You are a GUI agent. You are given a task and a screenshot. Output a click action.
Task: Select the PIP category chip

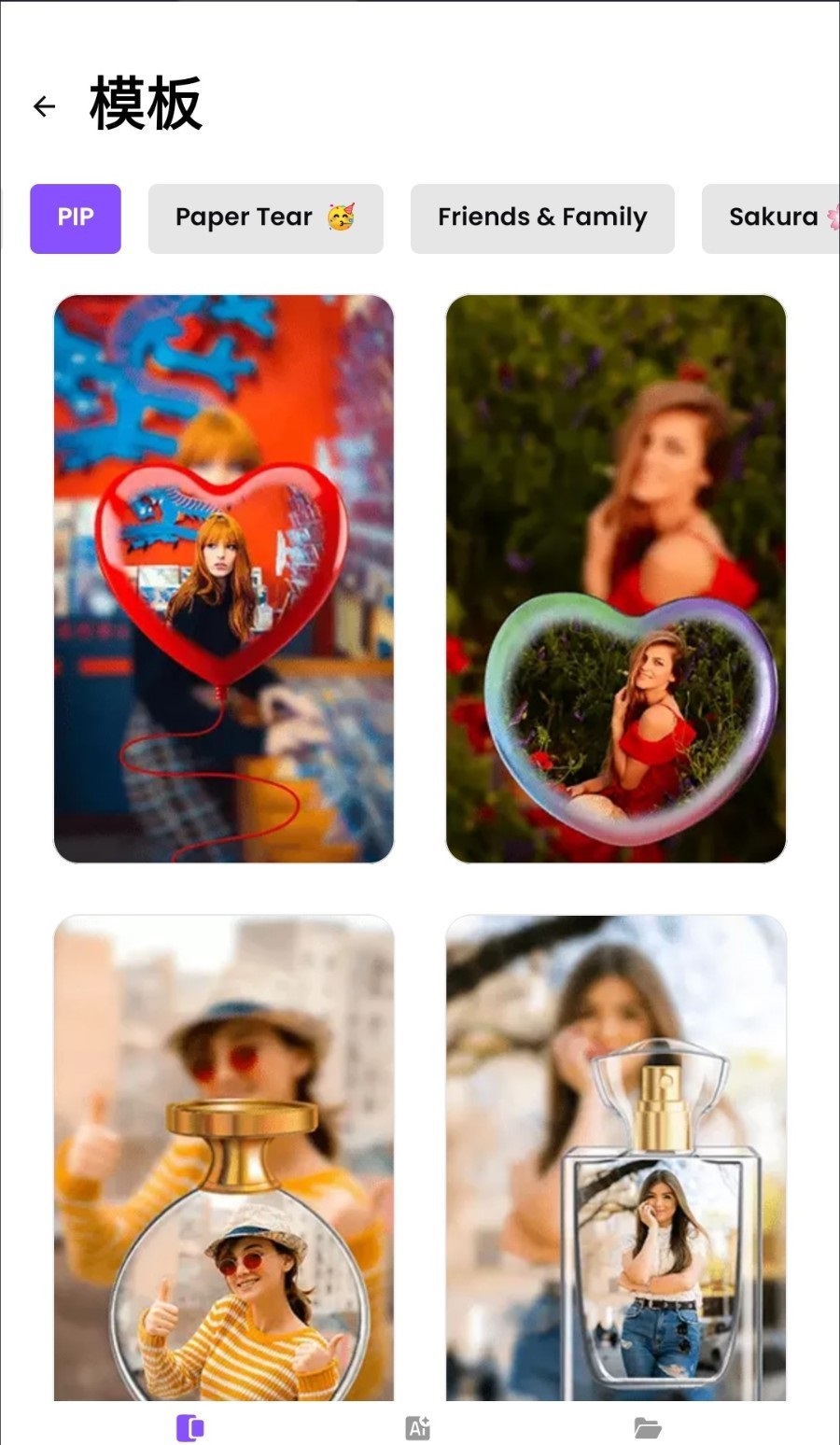76,218
